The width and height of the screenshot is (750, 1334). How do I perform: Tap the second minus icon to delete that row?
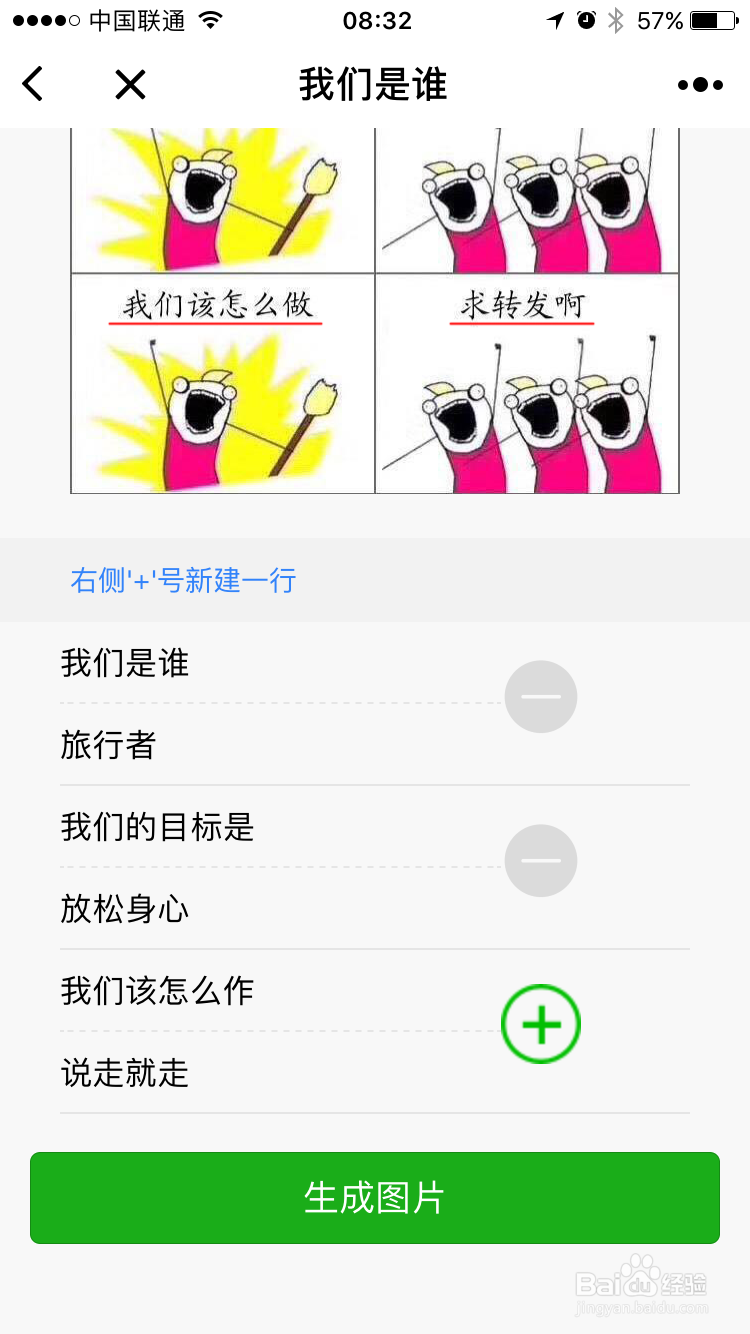point(540,860)
